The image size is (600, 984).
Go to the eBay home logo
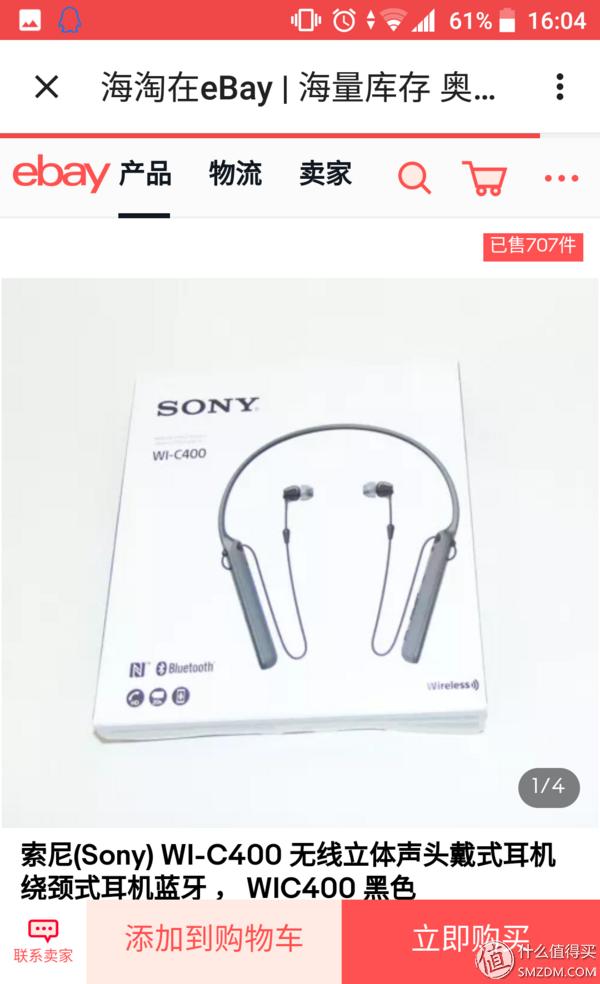point(59,175)
